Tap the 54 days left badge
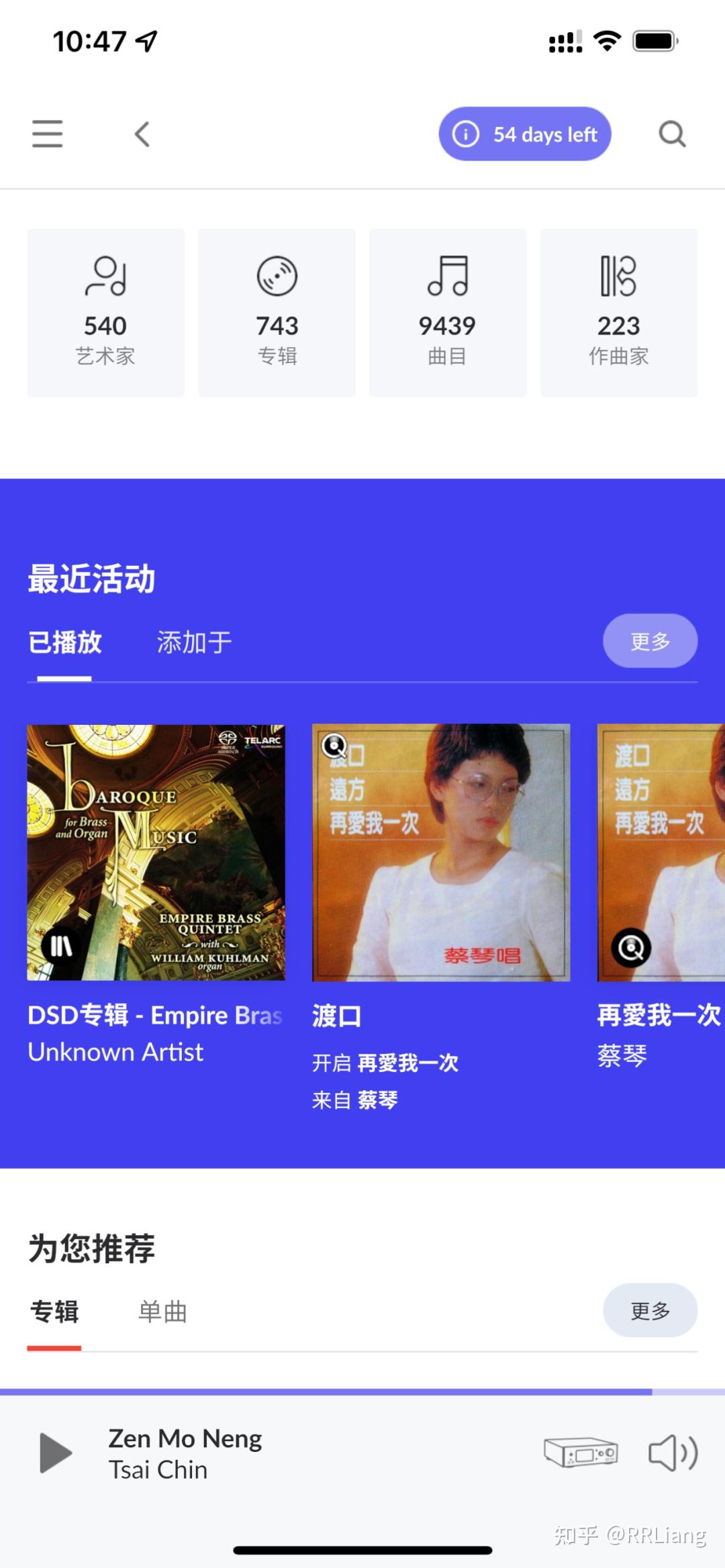 point(525,134)
